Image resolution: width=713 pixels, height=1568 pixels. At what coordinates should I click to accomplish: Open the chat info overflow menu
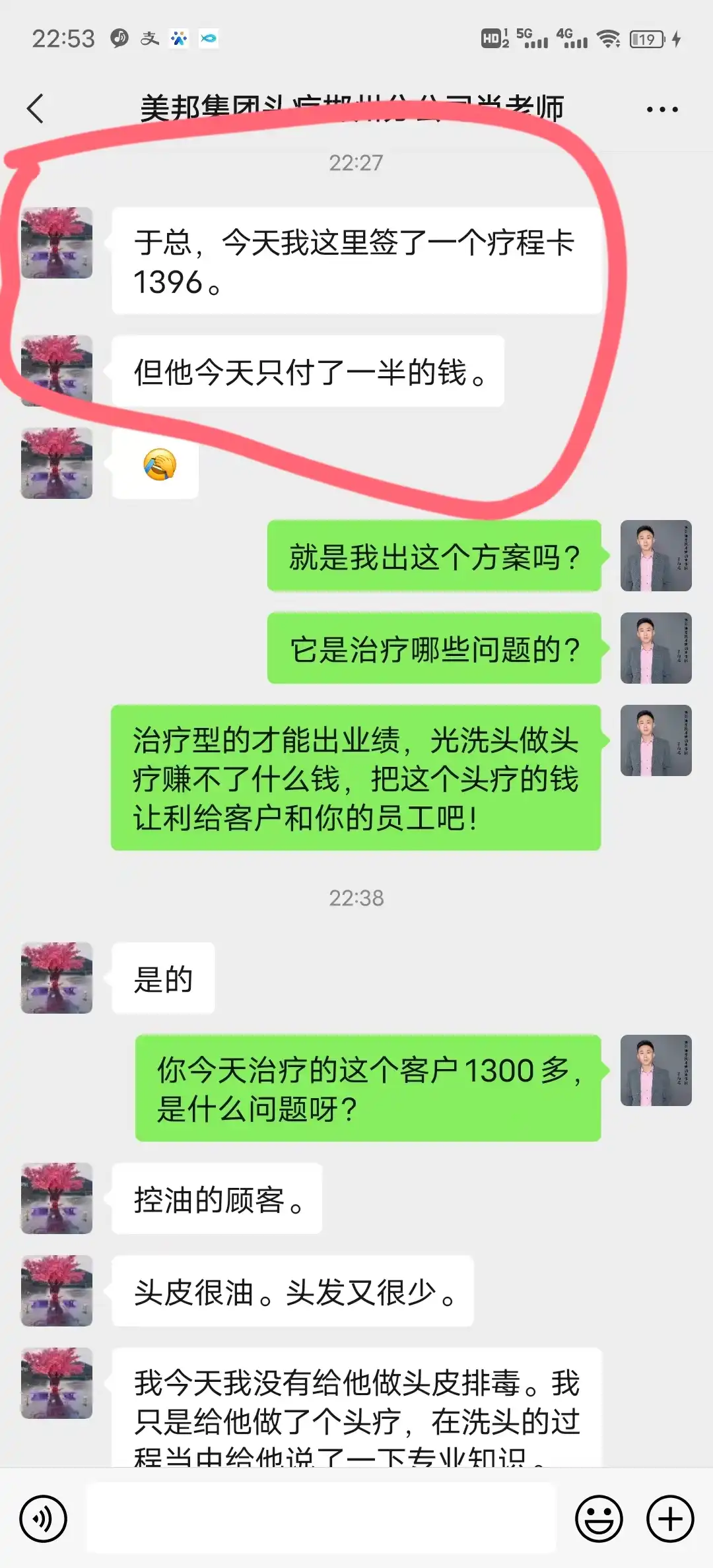(x=662, y=110)
